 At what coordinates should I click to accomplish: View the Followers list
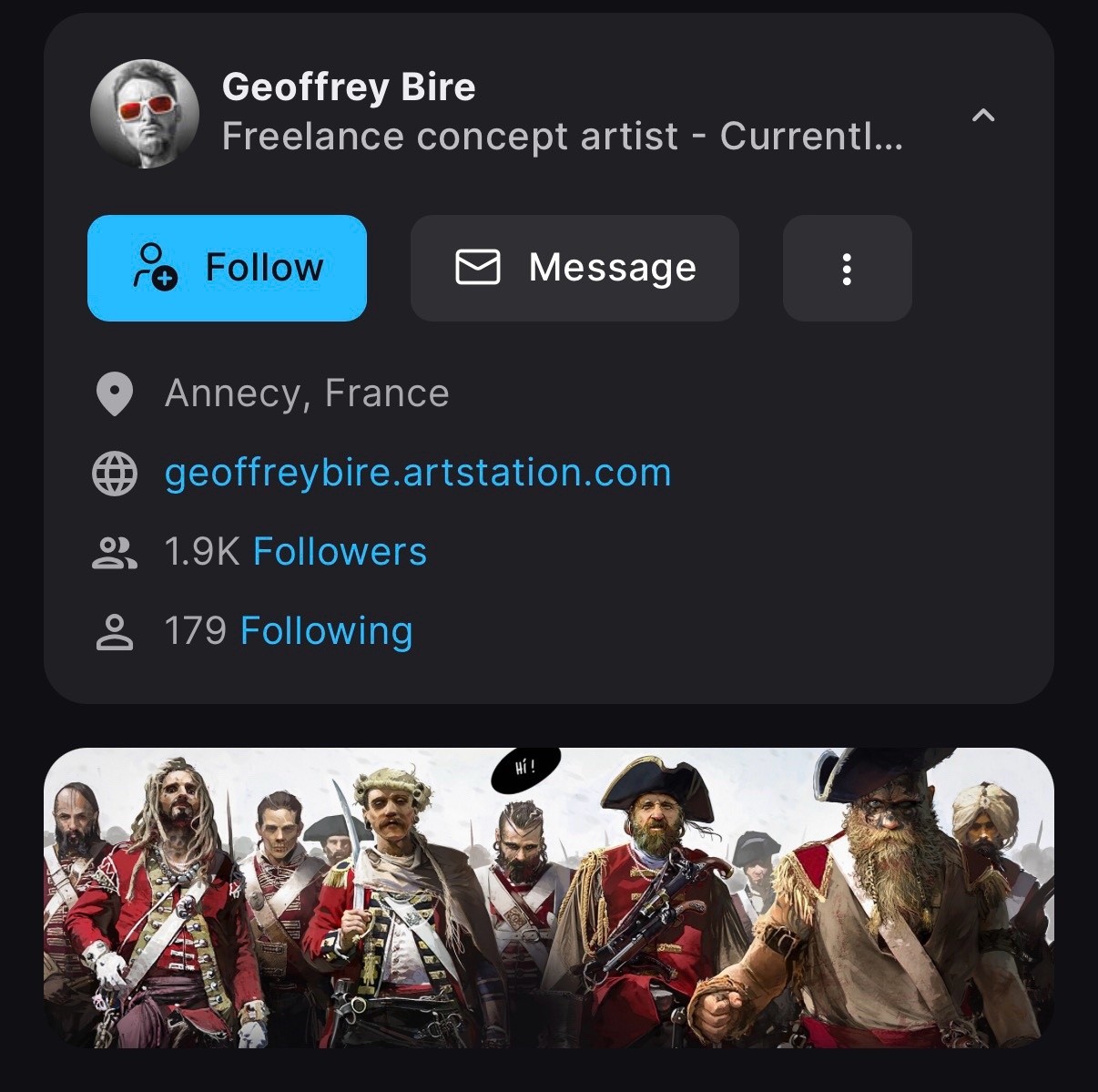[x=340, y=552]
